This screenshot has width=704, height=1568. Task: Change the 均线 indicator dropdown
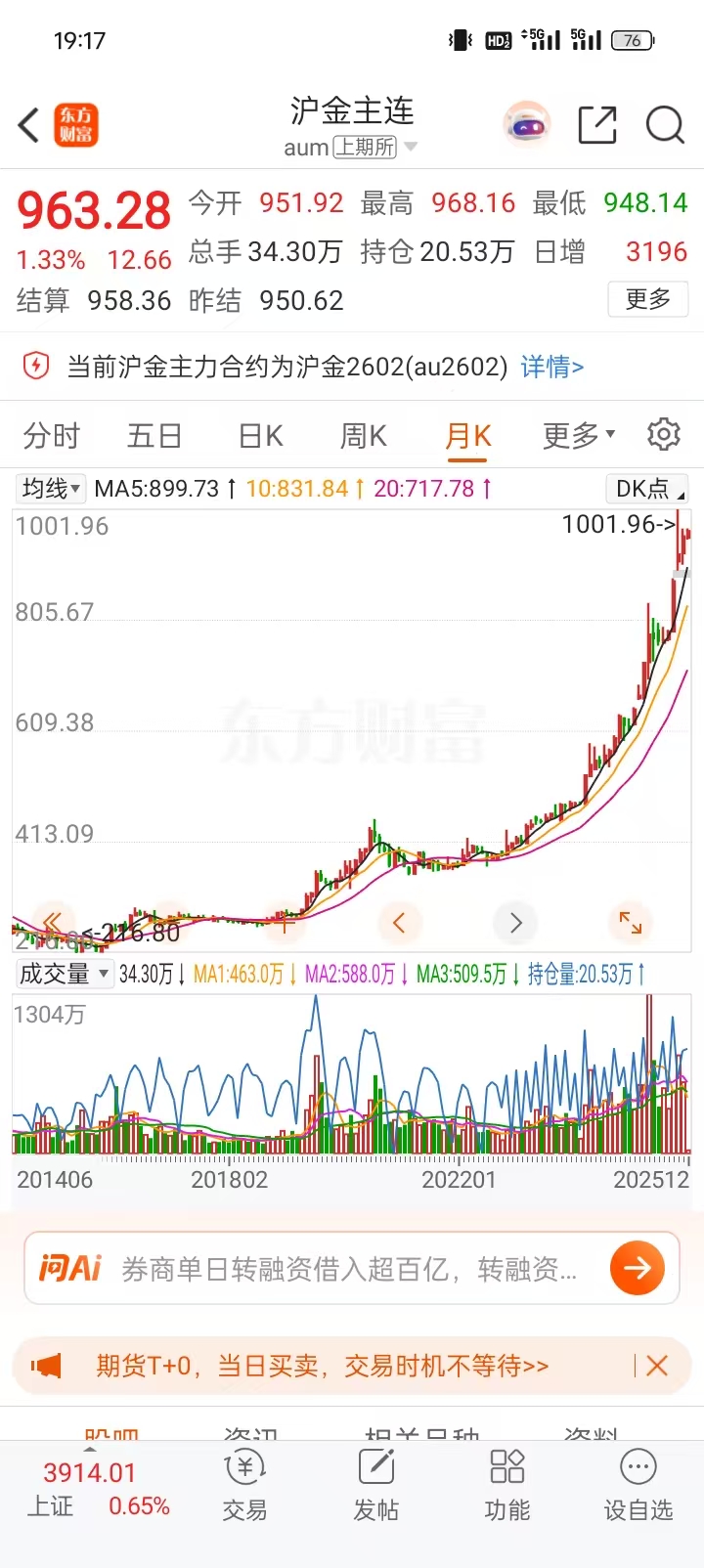[52, 488]
